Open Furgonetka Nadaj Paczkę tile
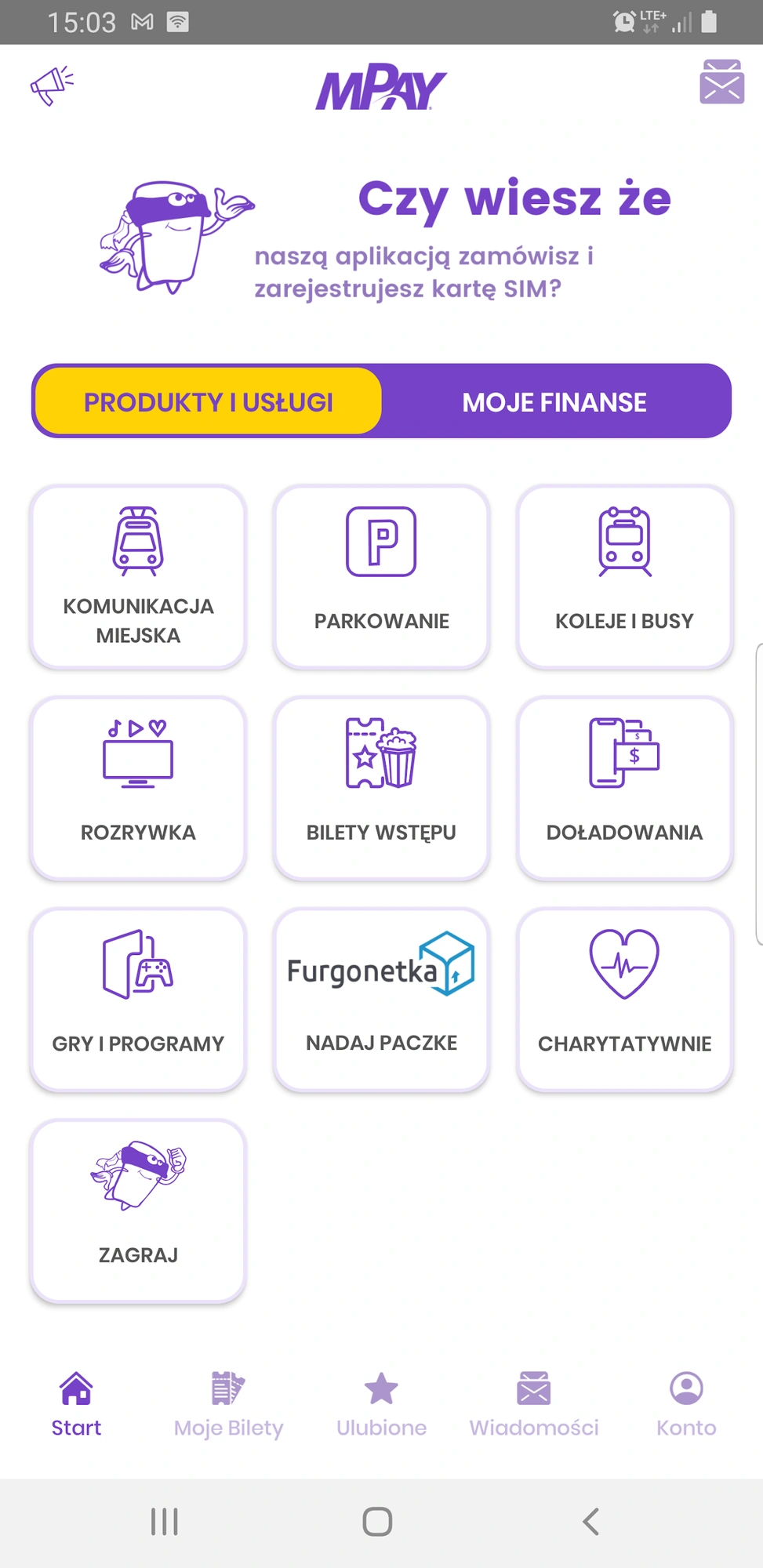The image size is (763, 1568). coord(381,1000)
